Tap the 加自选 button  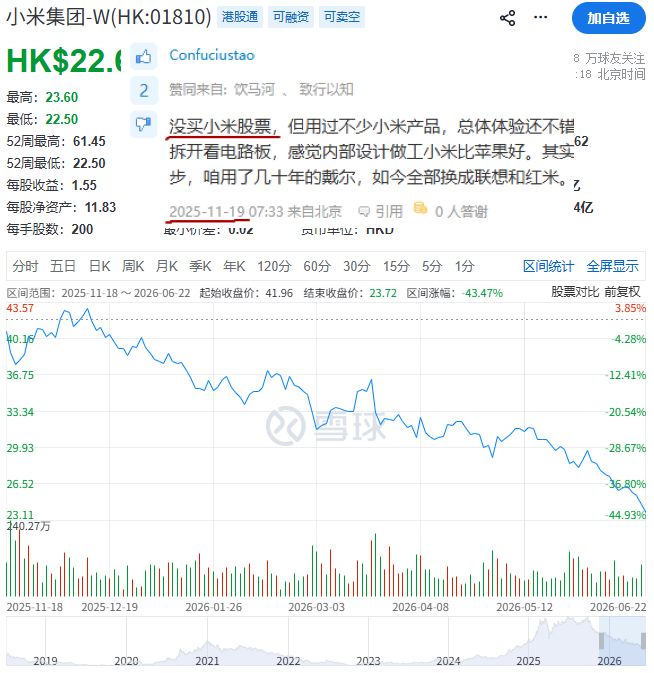point(609,18)
